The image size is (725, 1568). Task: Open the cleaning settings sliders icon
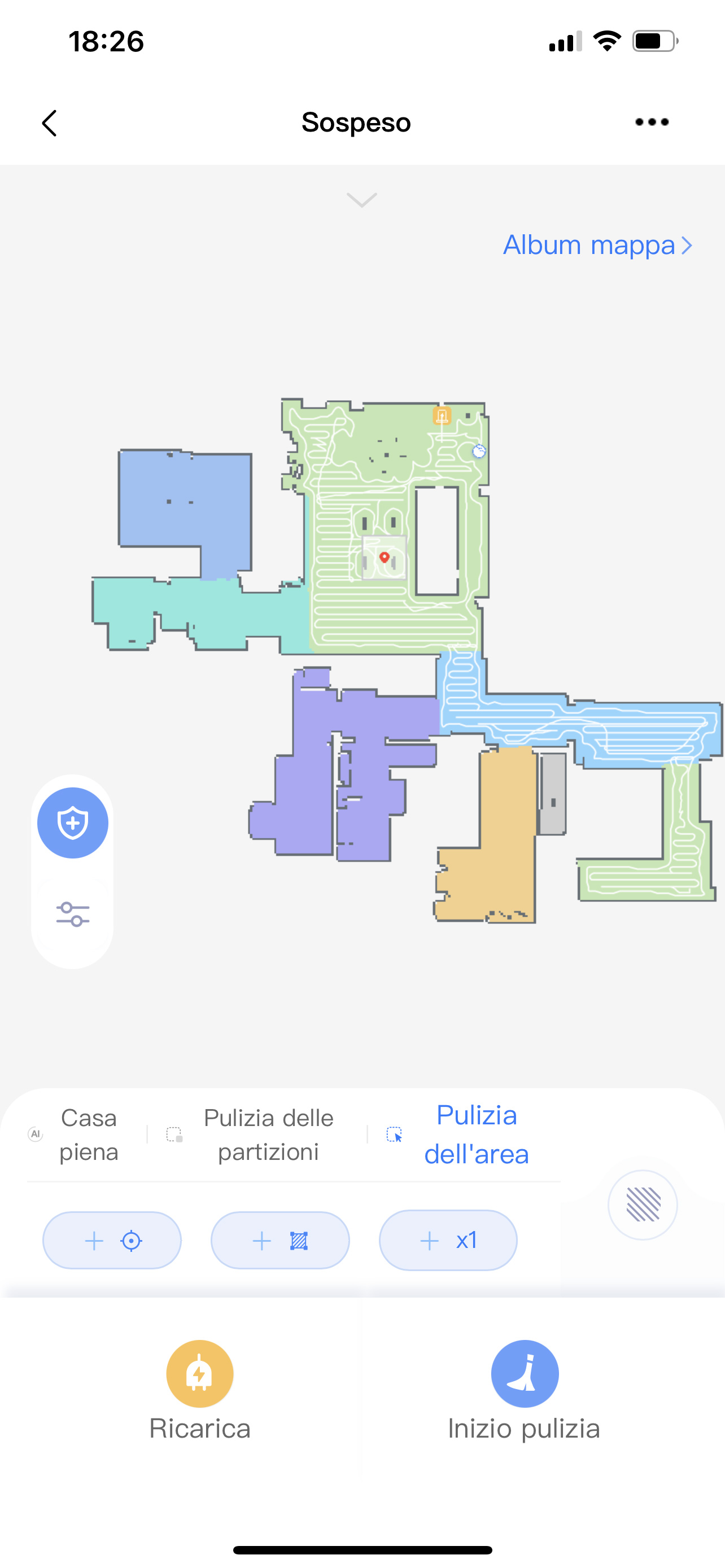click(73, 914)
